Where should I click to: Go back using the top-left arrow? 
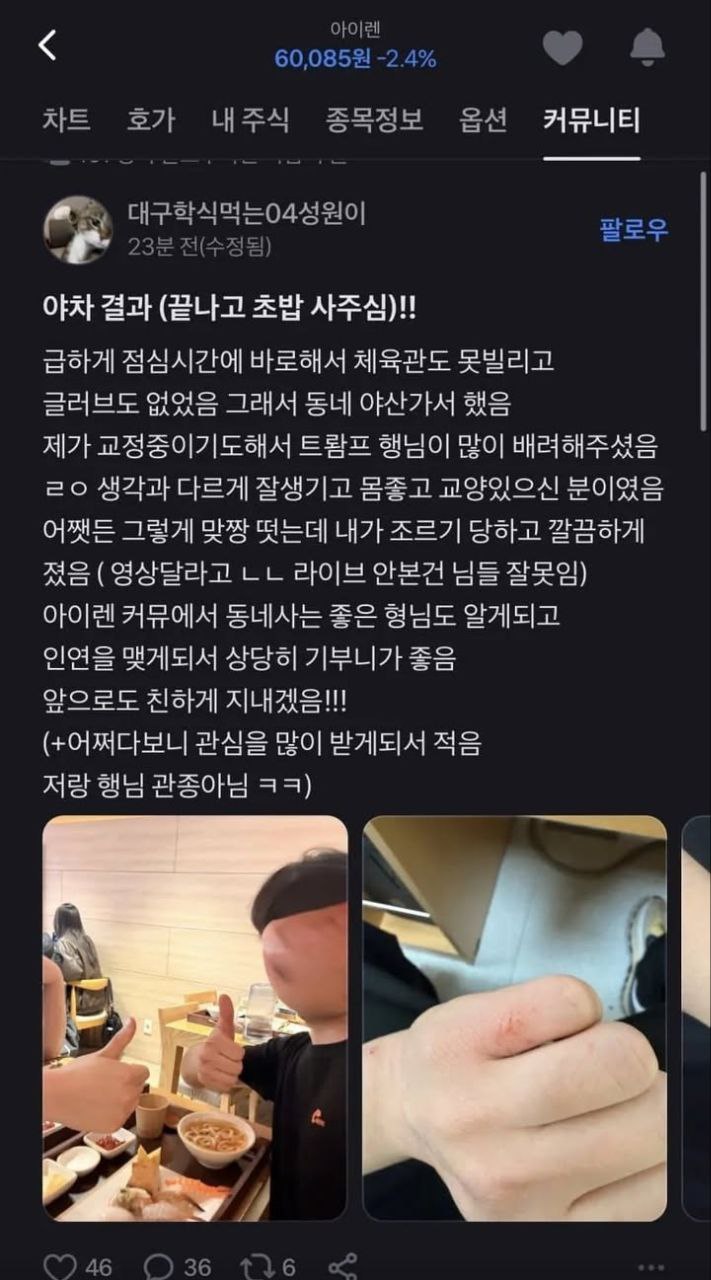tap(47, 45)
